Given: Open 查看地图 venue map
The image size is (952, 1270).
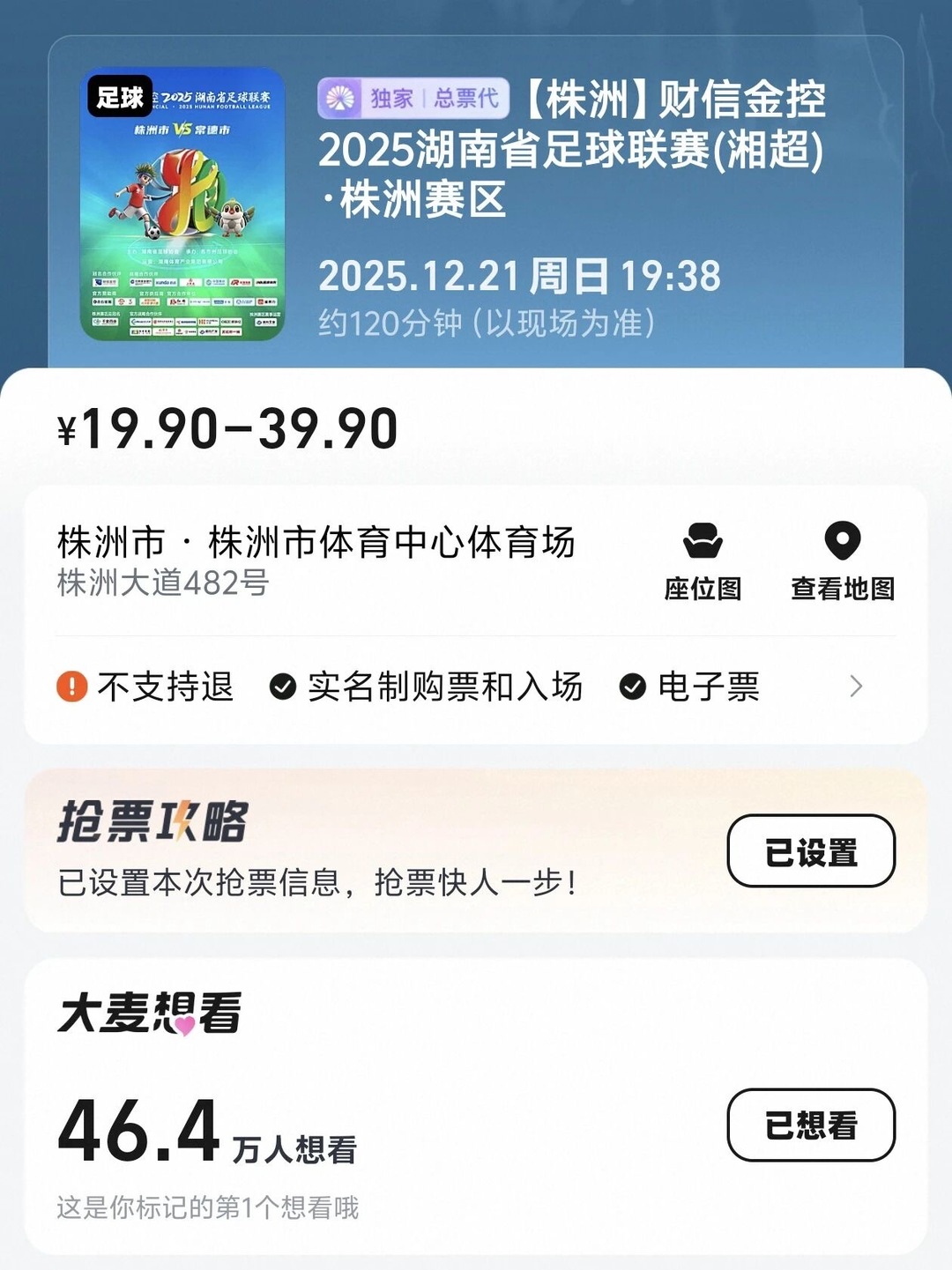Looking at the screenshot, I should coord(843,561).
